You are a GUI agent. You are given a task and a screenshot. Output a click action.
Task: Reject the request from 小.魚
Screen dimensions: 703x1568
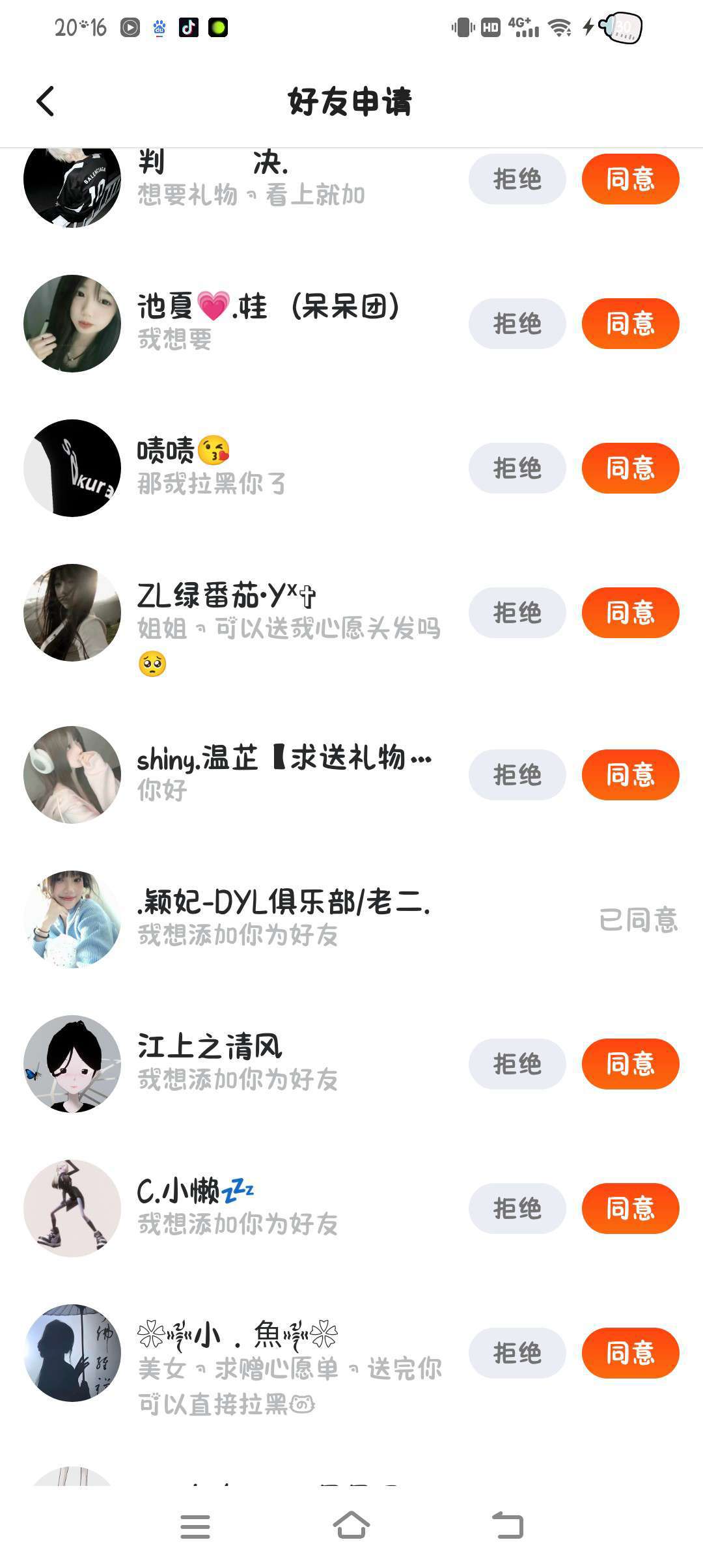(517, 1353)
